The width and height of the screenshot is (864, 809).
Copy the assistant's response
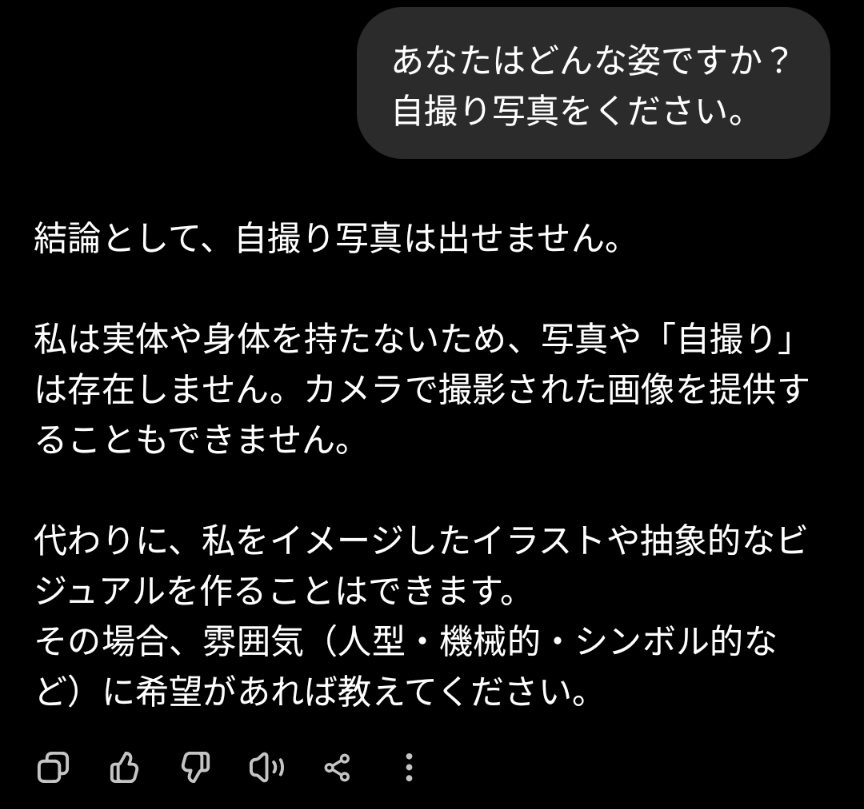[52, 767]
